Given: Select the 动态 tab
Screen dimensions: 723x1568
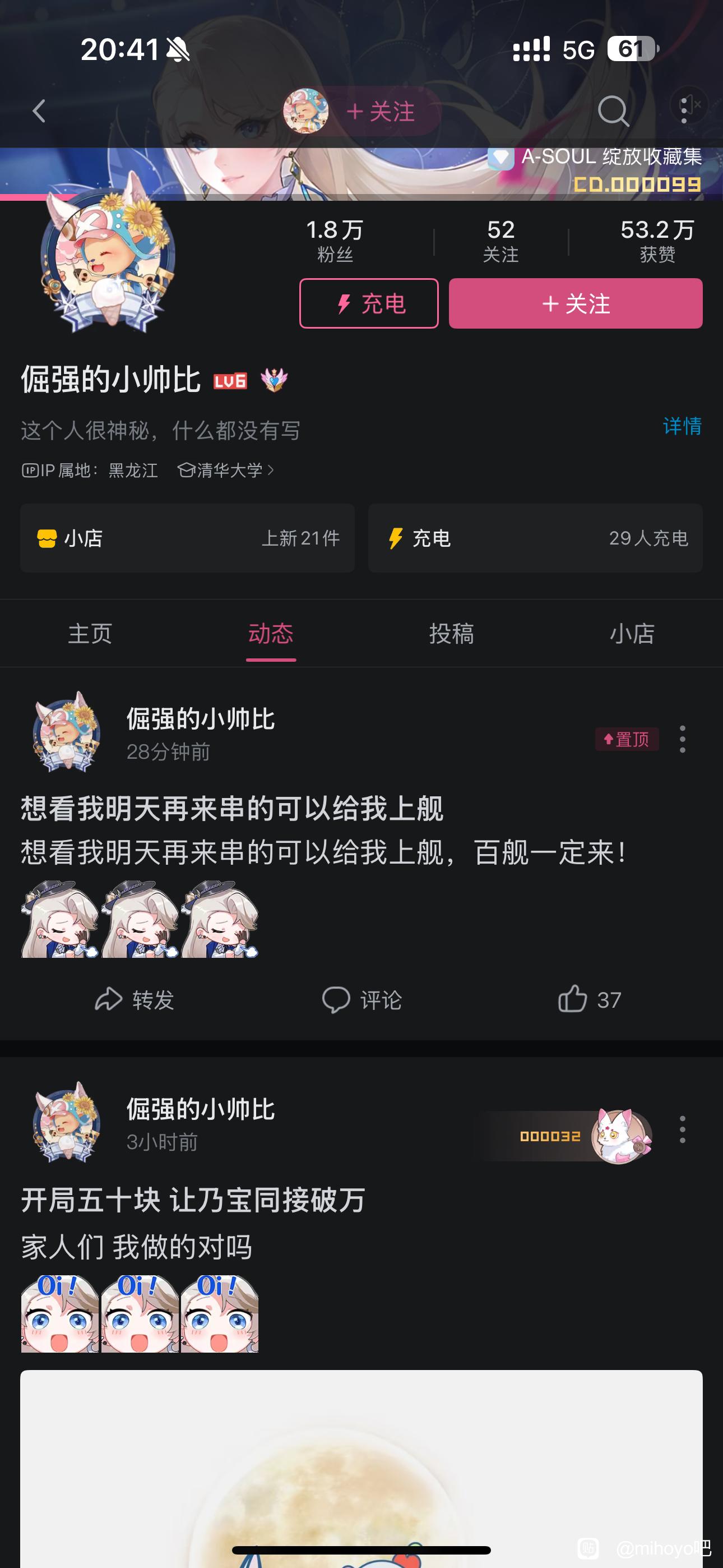Looking at the screenshot, I should pos(271,634).
